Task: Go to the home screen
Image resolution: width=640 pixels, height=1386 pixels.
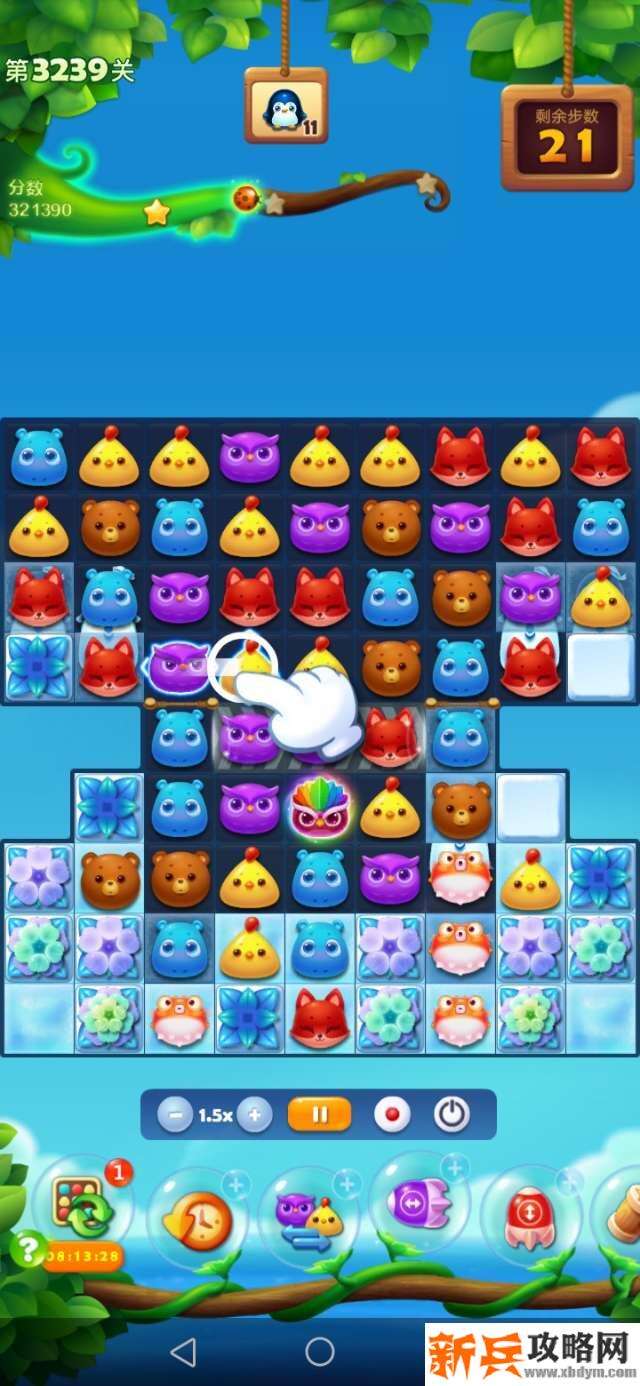Action: click(x=320, y=1353)
